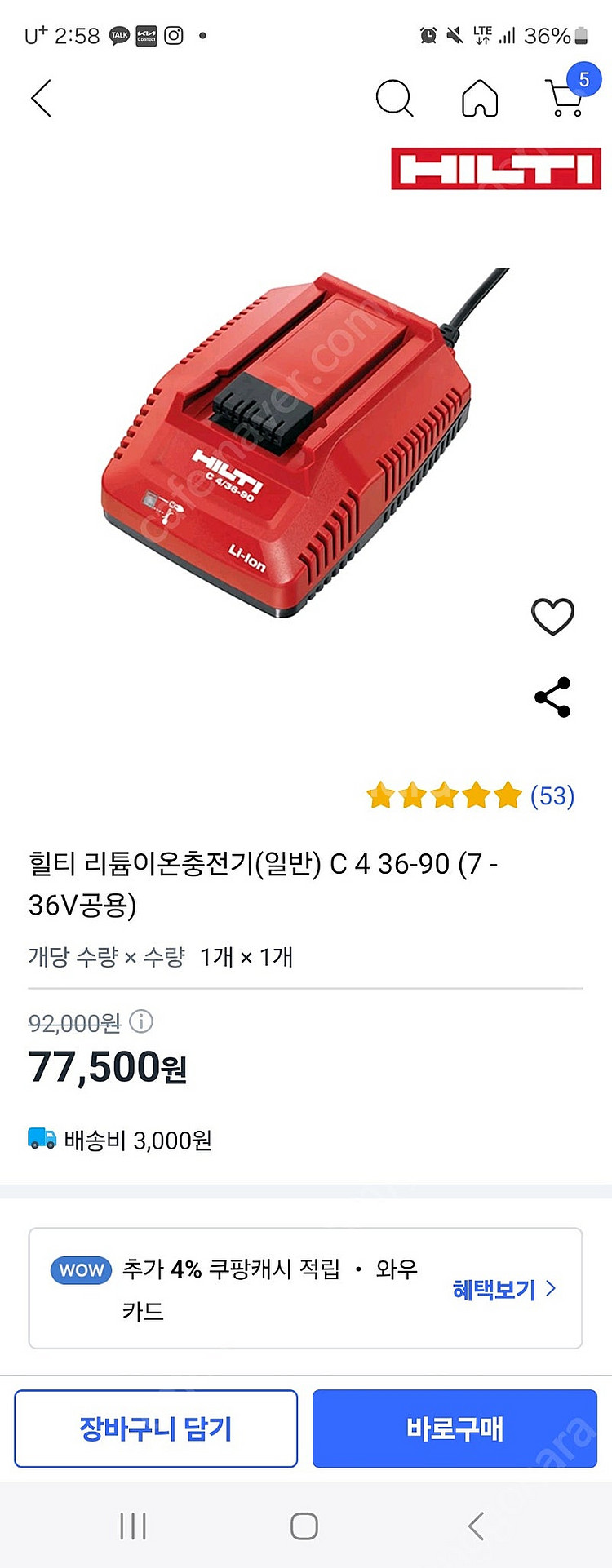
Task: Go back using the top-left arrow
Action: tap(42, 99)
